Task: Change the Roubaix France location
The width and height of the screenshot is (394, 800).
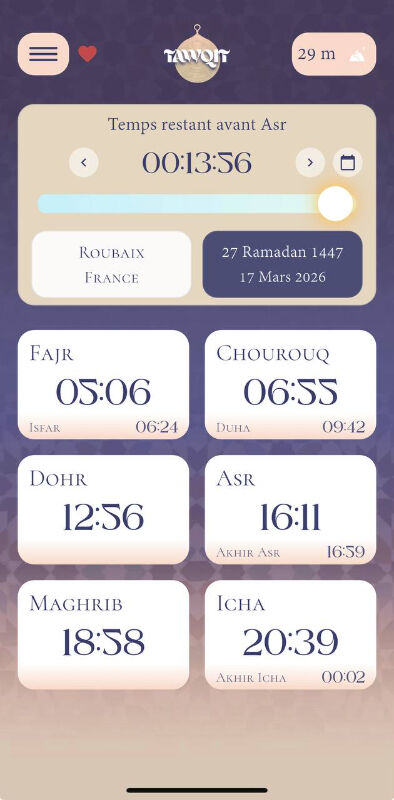Action: click(x=112, y=264)
